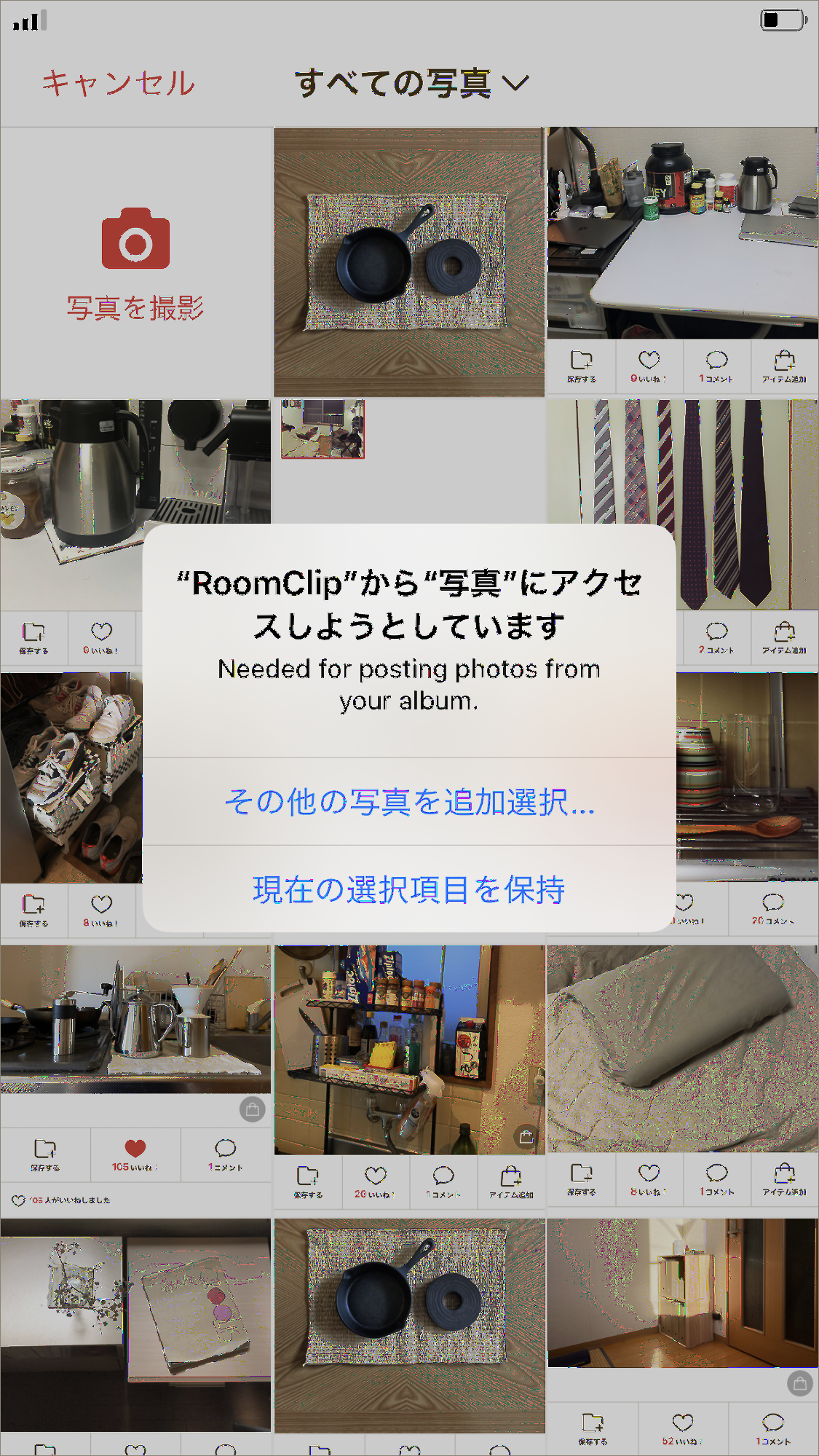819x1456 pixels.
Task: Cancel the photo picker (キャンセル)
Action: [119, 83]
